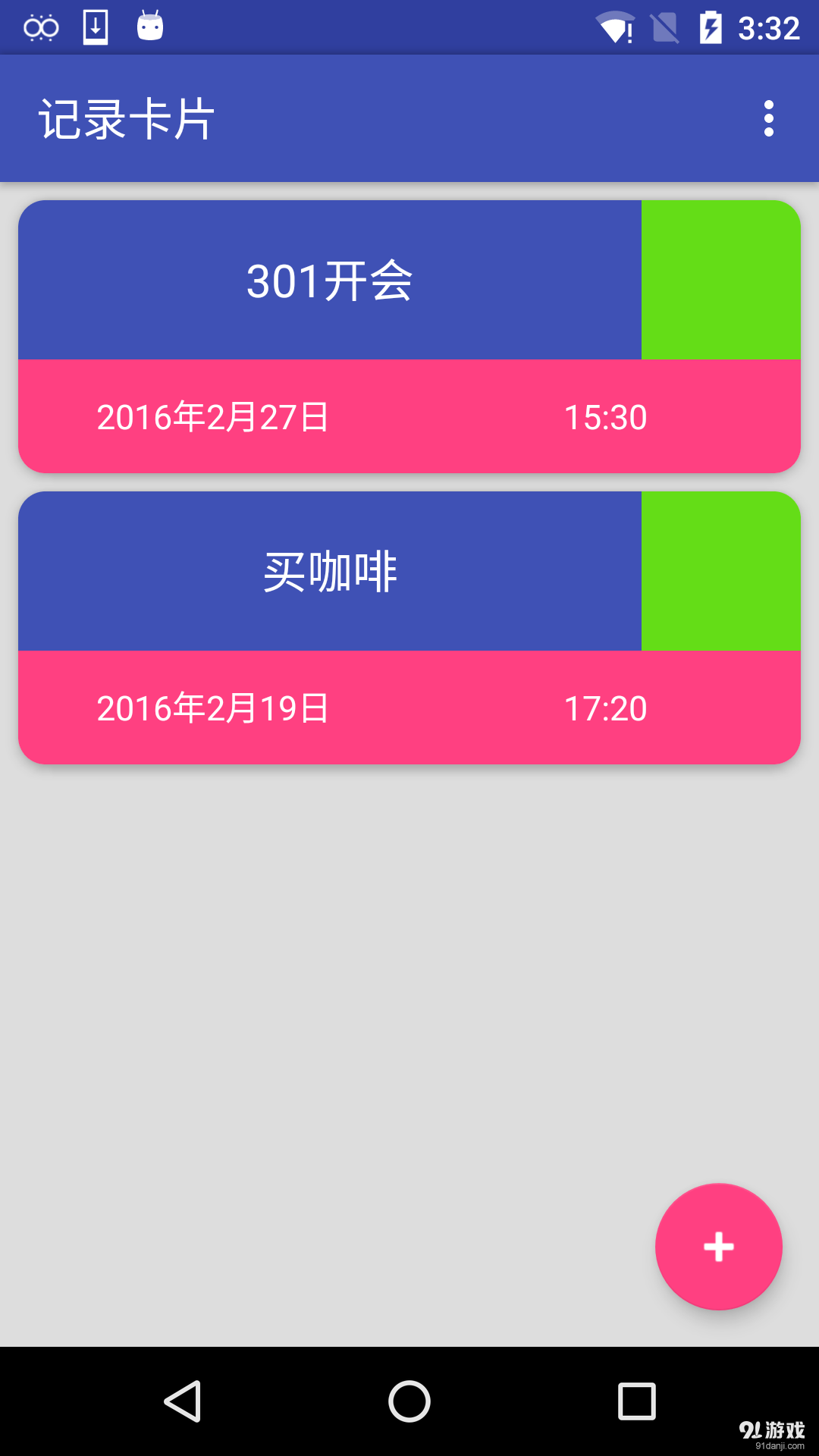Tap the 记录卡片 title text
The width and height of the screenshot is (819, 1456).
(127, 118)
